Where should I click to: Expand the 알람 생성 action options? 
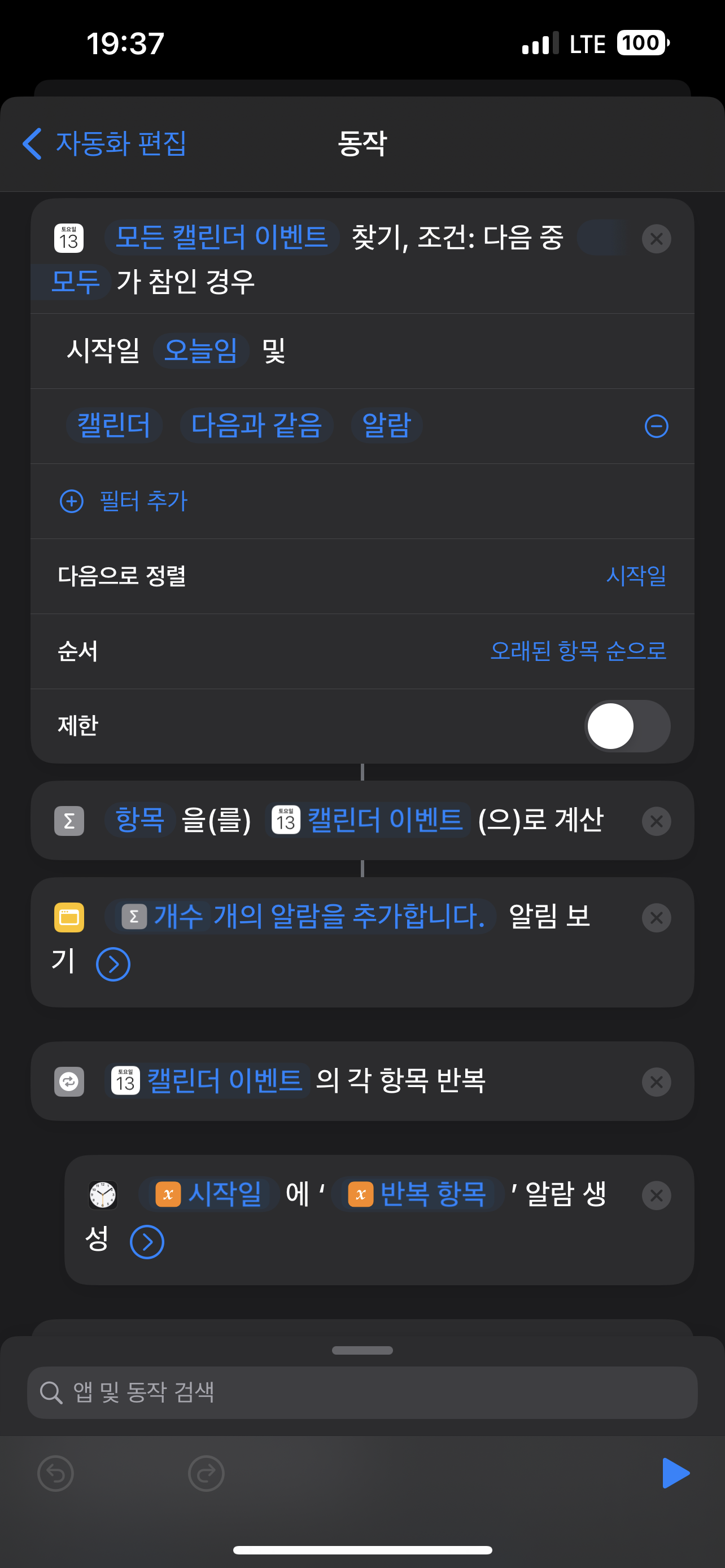pyautogui.click(x=147, y=1242)
